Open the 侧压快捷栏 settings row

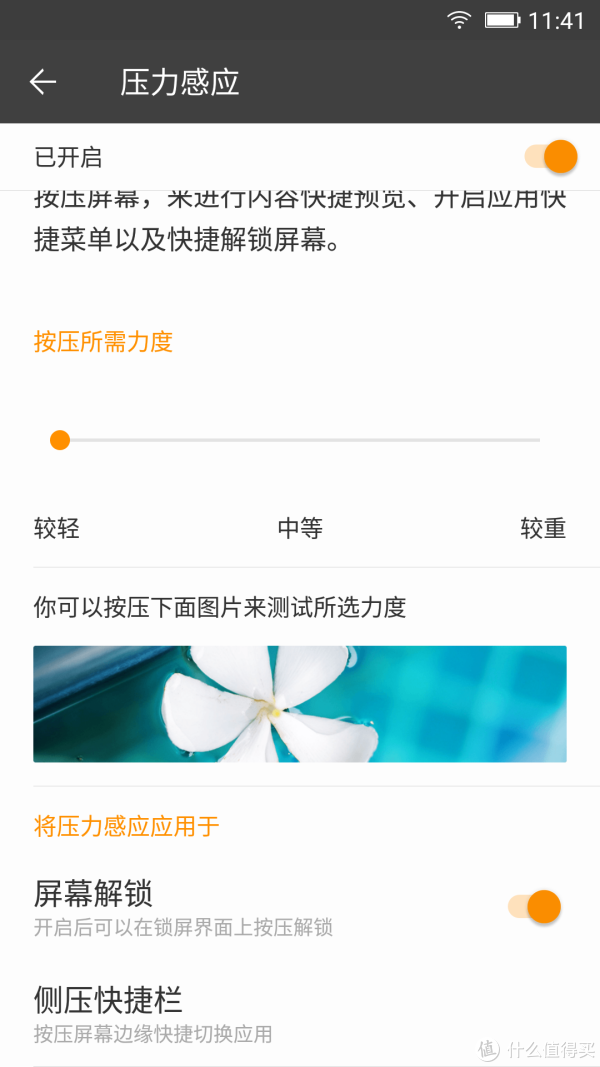(300, 1014)
